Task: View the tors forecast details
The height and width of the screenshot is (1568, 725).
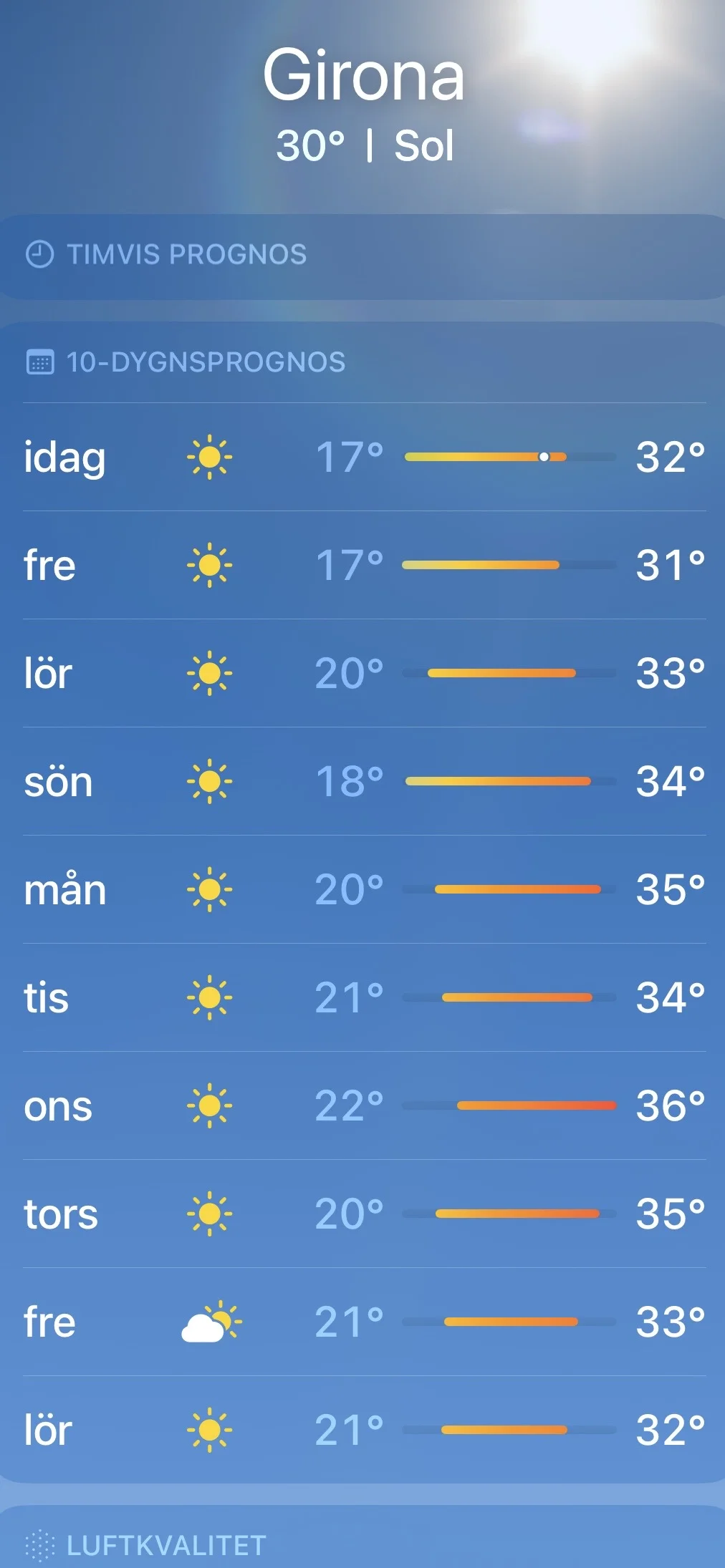Action: 365,1214
